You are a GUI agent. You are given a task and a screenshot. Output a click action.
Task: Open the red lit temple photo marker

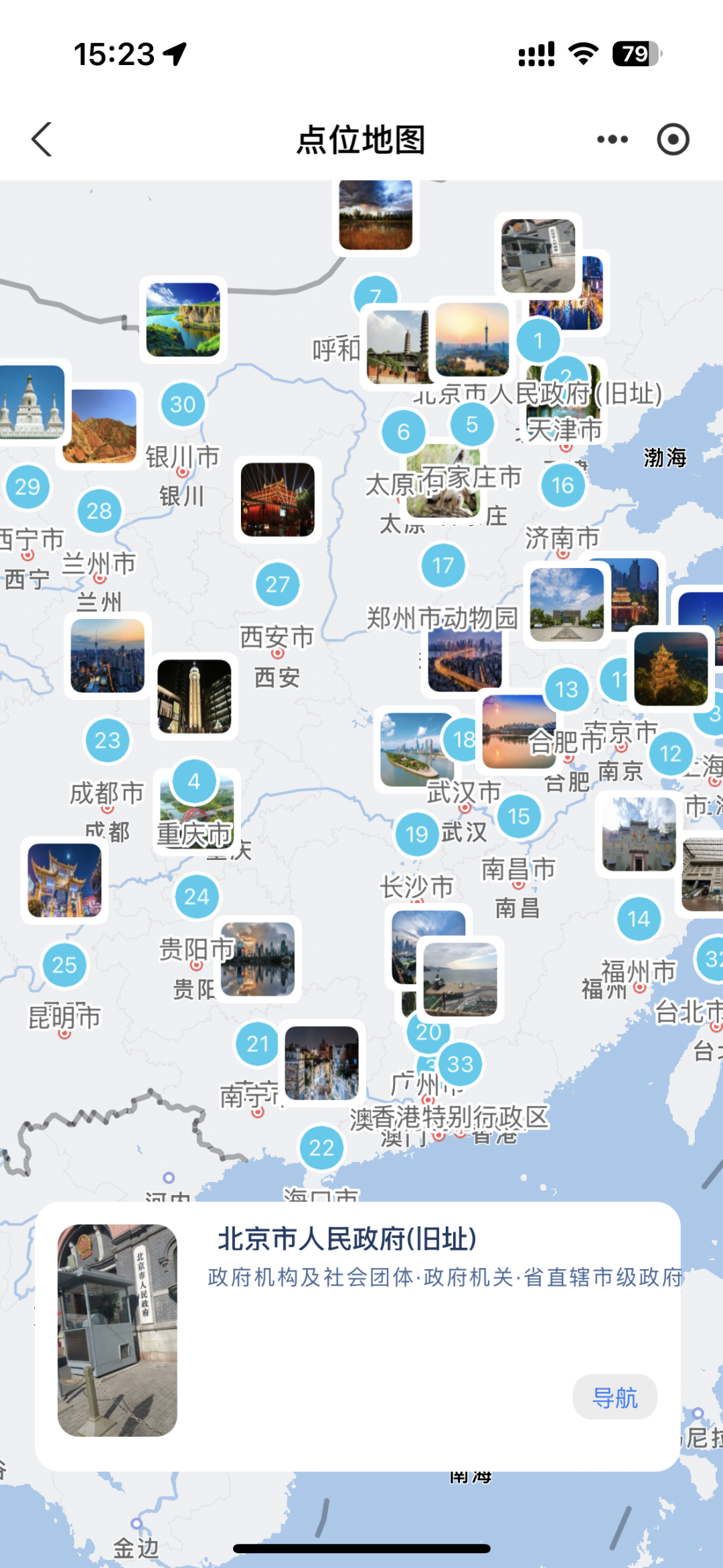tap(278, 500)
